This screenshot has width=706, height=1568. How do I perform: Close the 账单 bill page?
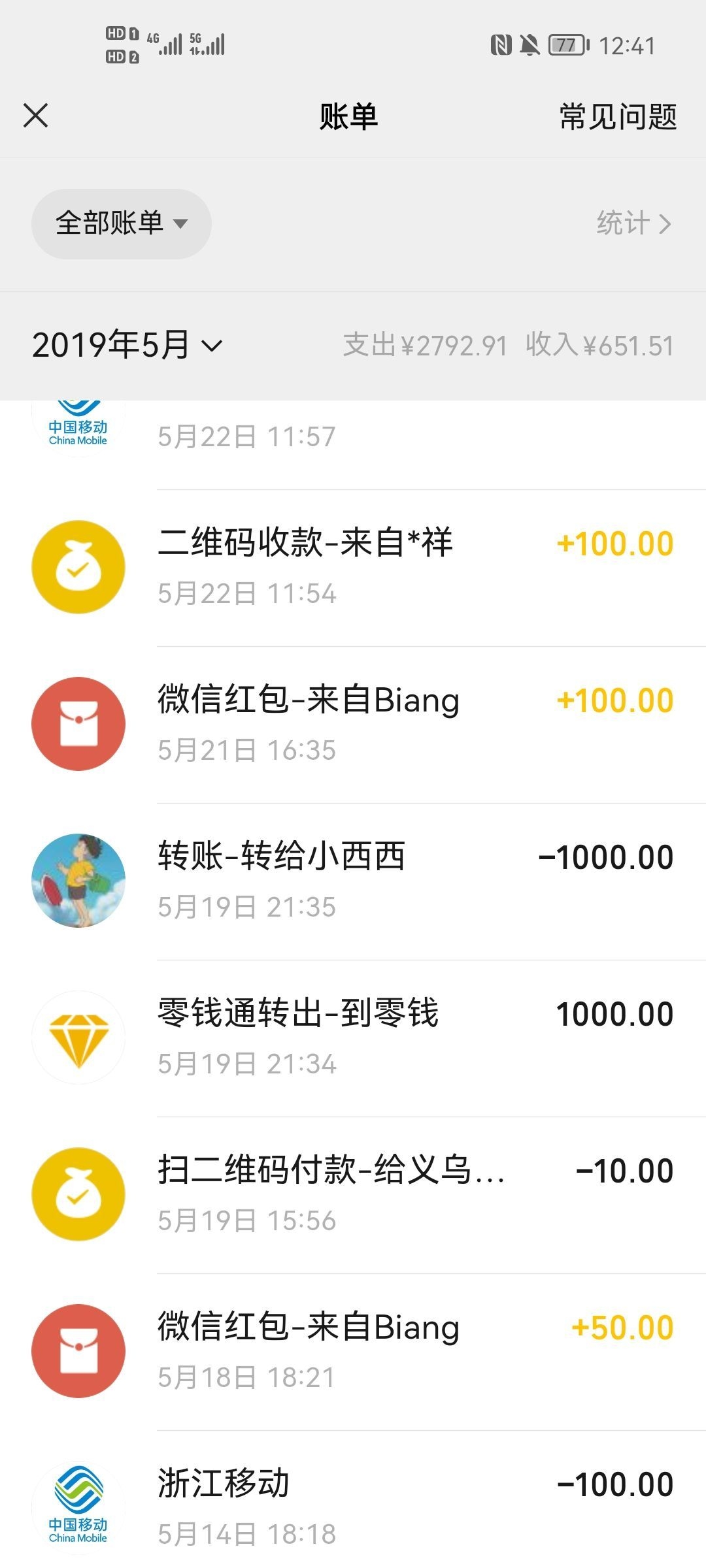pos(36,116)
